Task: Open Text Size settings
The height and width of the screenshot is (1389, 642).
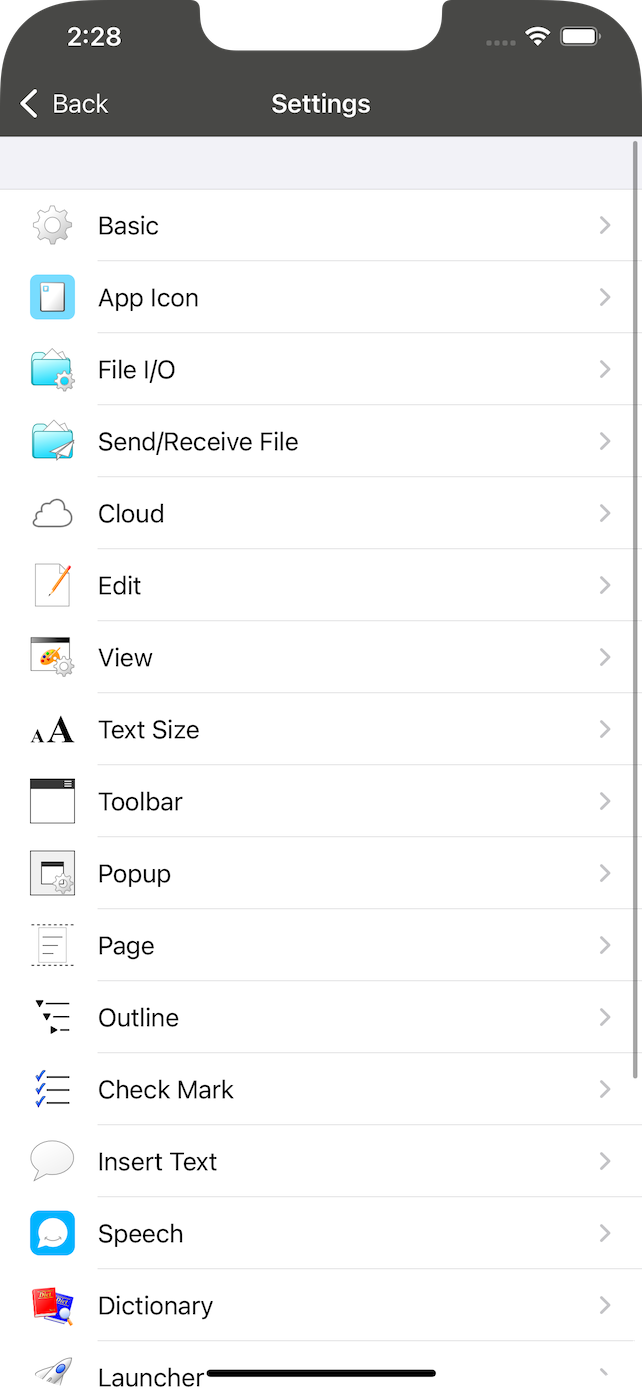Action: 321,729
